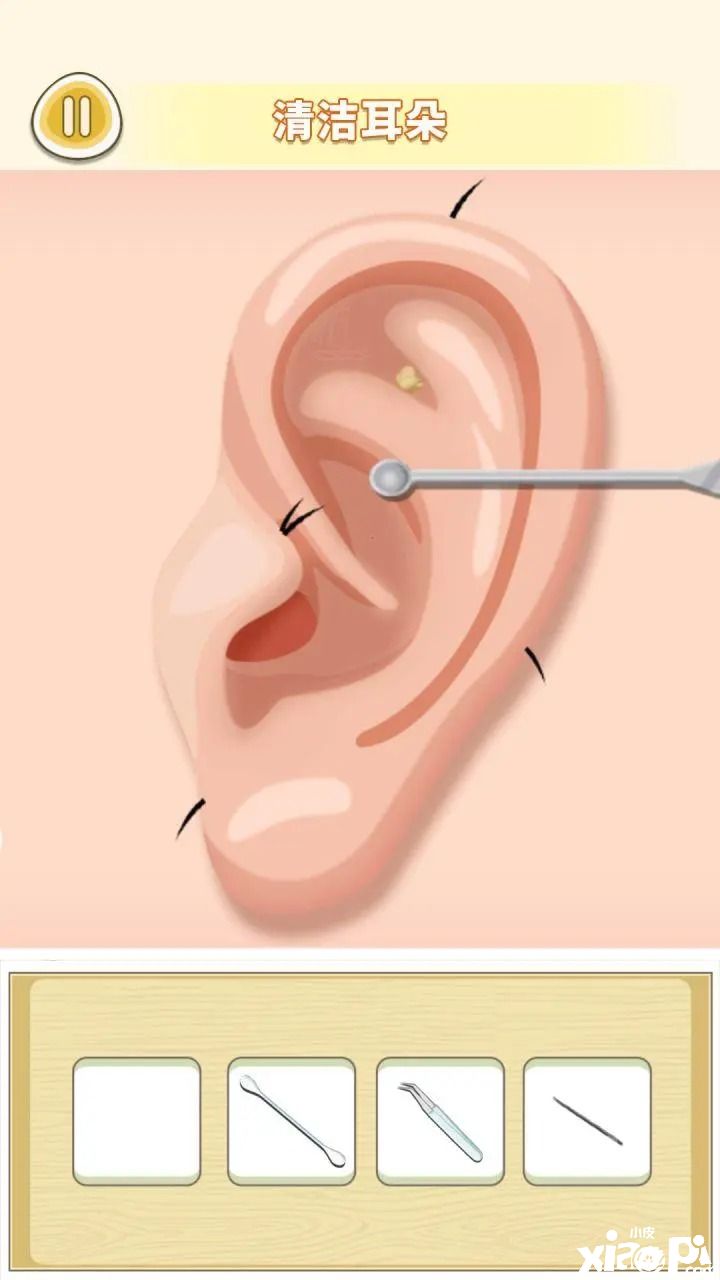Tap the empty first tool slot

tap(137, 1120)
